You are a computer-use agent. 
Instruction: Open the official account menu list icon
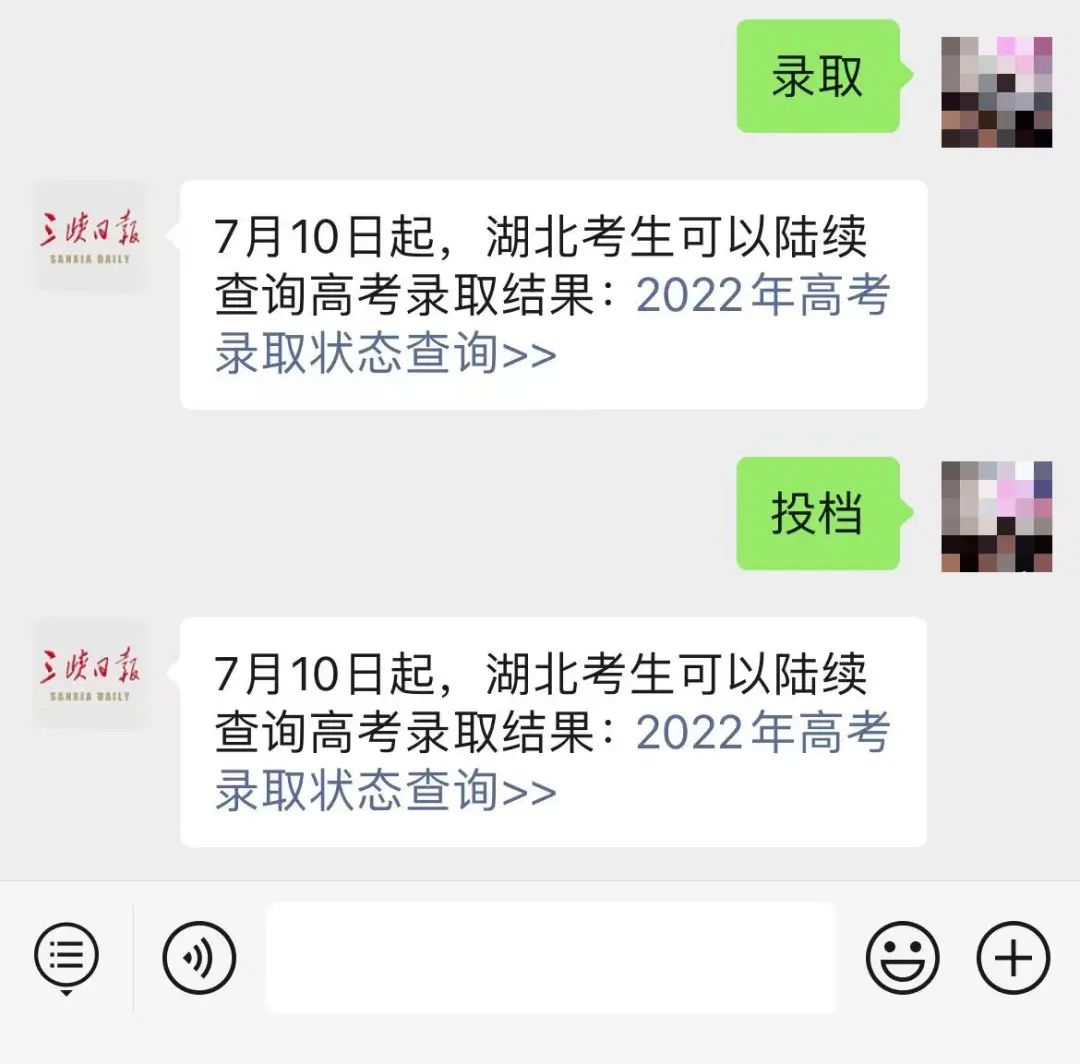[x=66, y=957]
